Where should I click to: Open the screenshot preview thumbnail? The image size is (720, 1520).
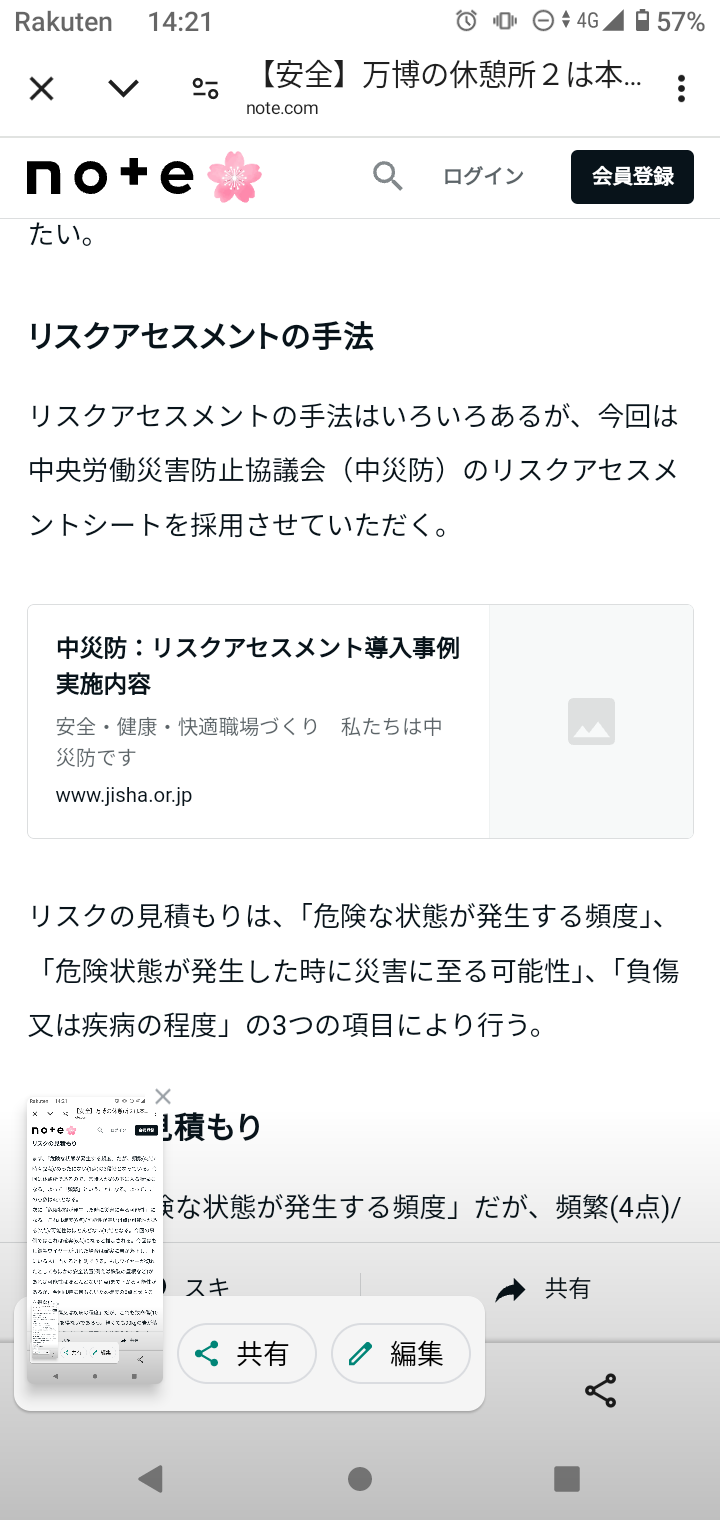pyautogui.click(x=95, y=1240)
